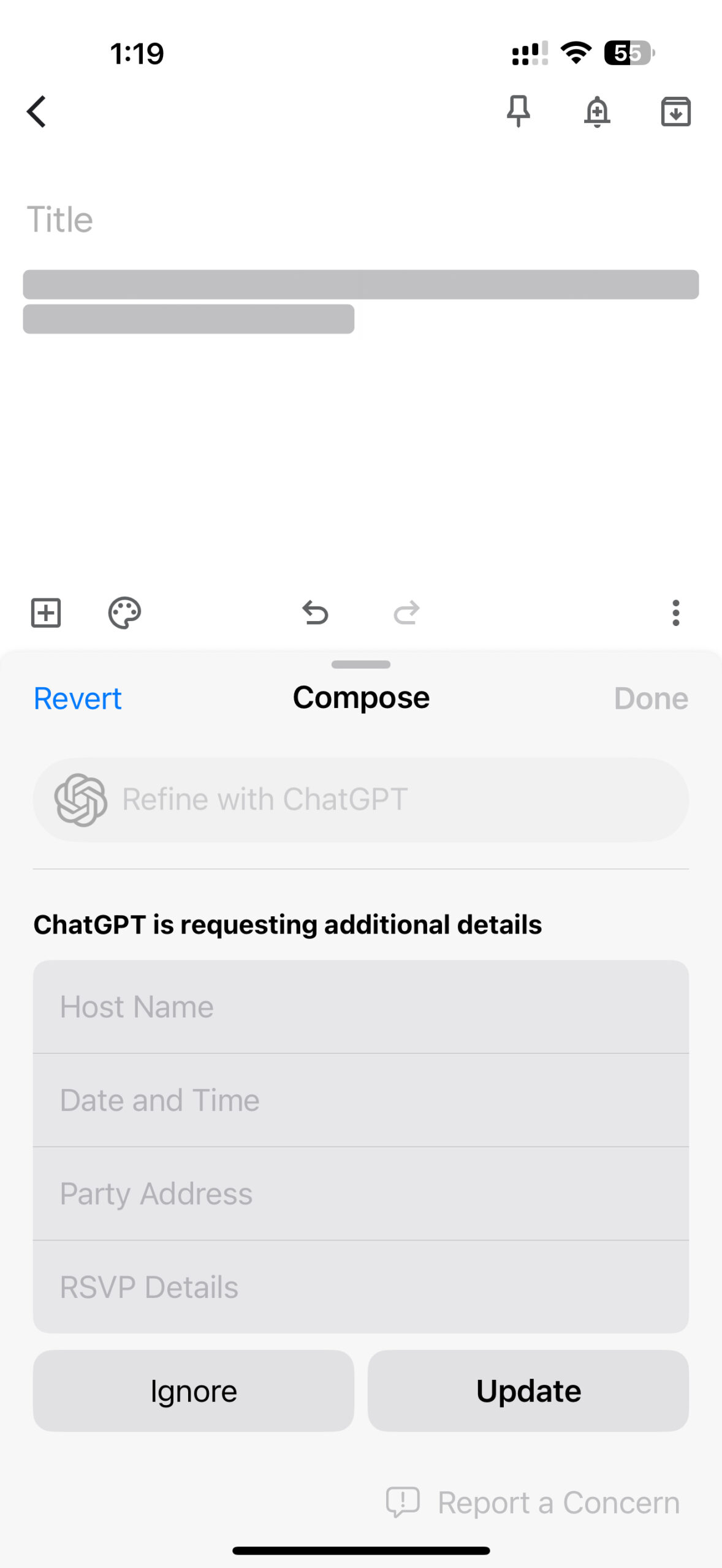Add a reminder with the bell icon

coord(597,111)
